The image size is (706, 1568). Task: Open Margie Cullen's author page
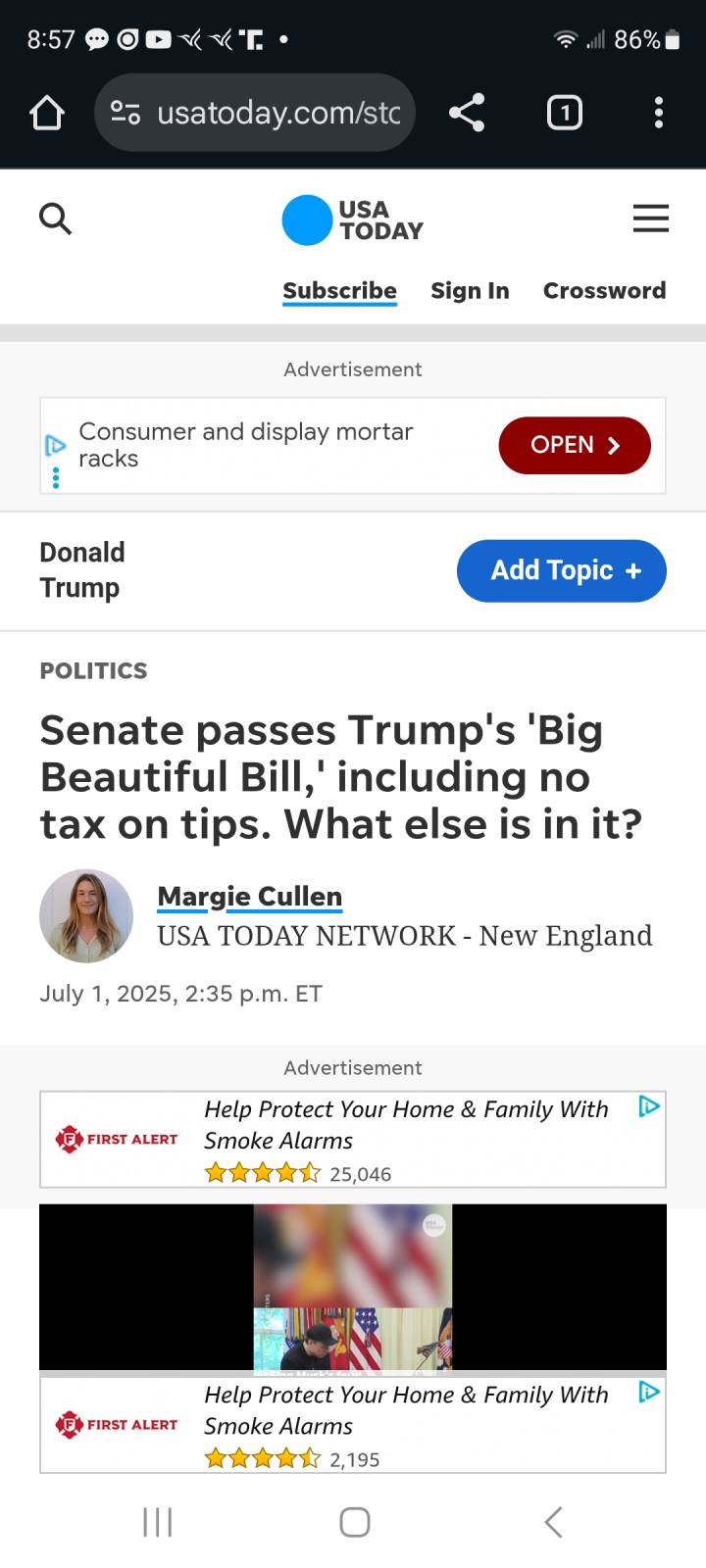tap(250, 897)
